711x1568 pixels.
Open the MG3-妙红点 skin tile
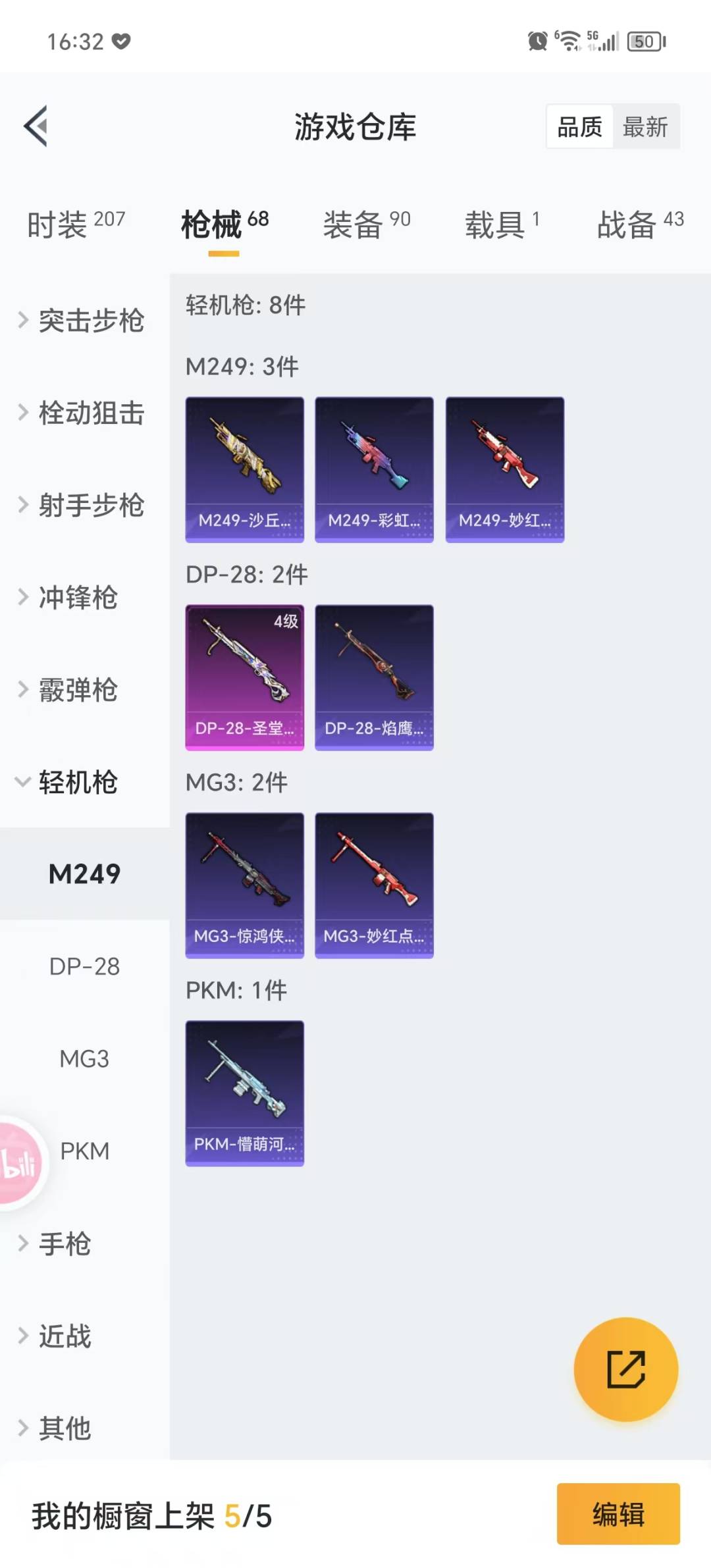pyautogui.click(x=374, y=885)
